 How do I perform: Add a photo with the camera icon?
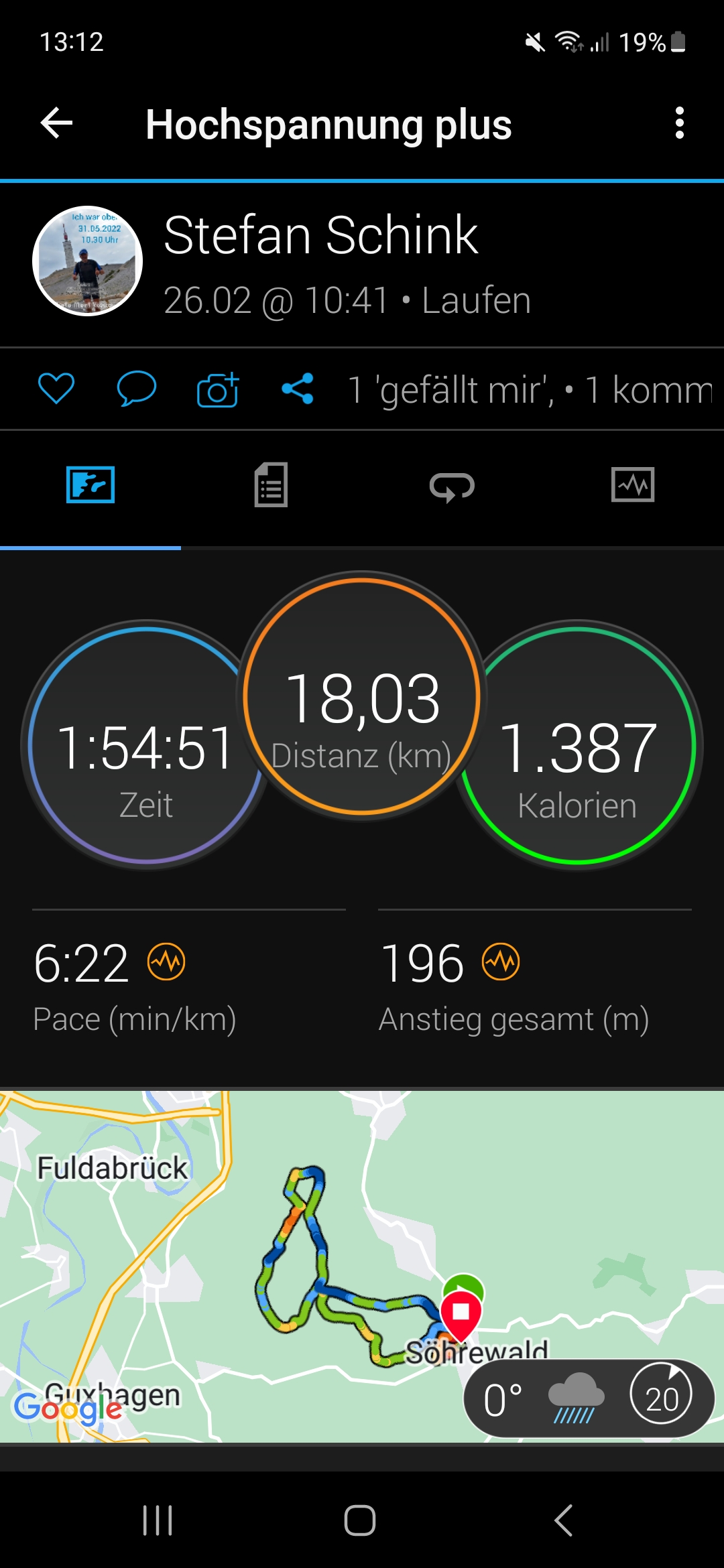pyautogui.click(x=218, y=389)
